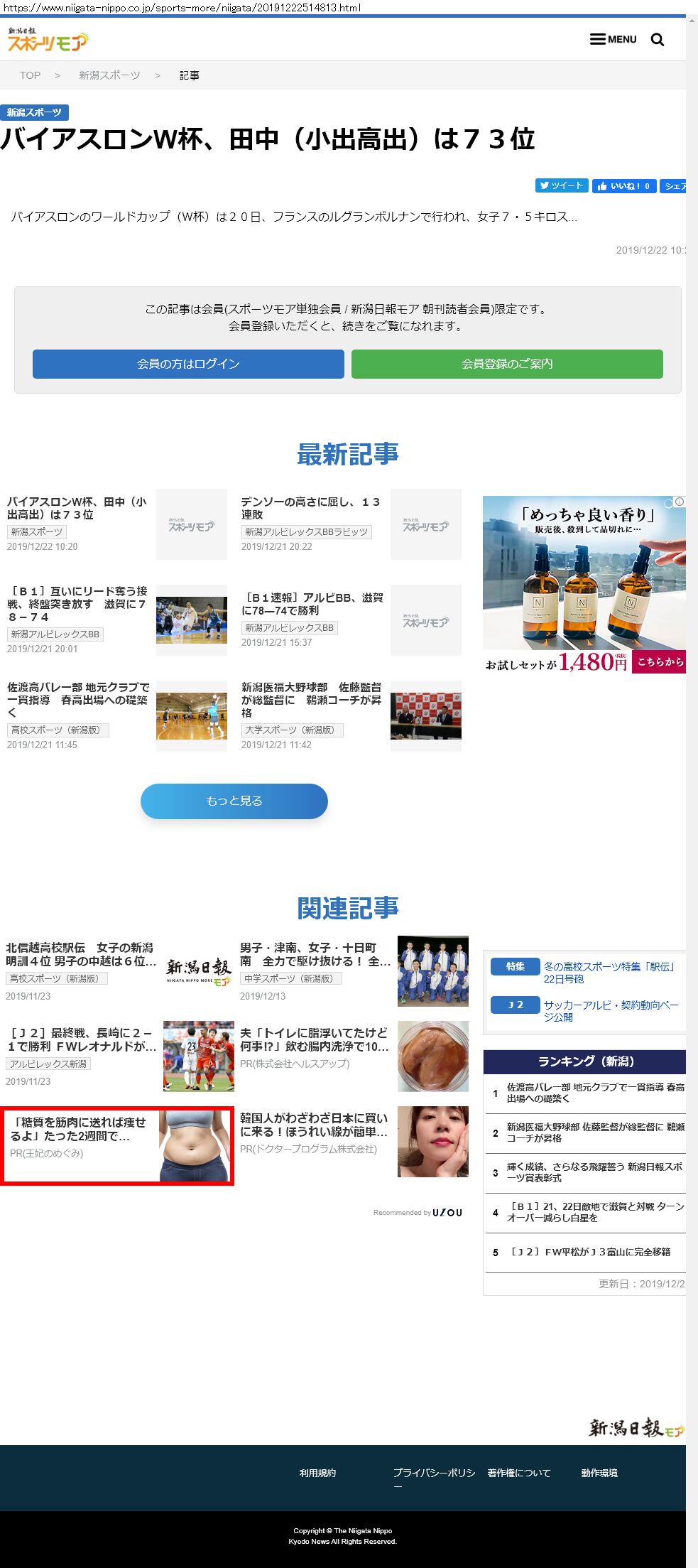Open 会員登録のご案内 registration guide
The image size is (698, 1568).
507,364
